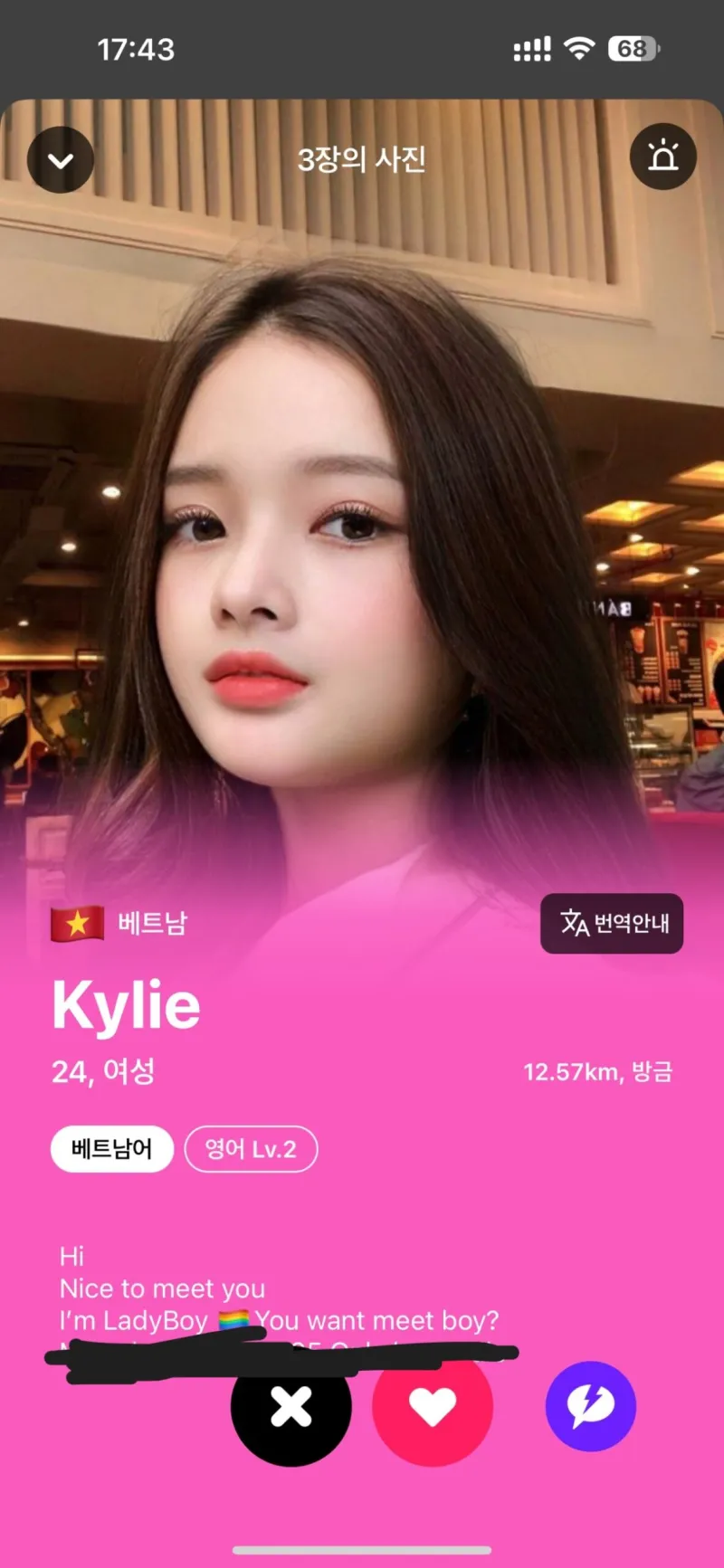View Kylie's profile photos
This screenshot has width=724, height=1568.
pos(362,543)
